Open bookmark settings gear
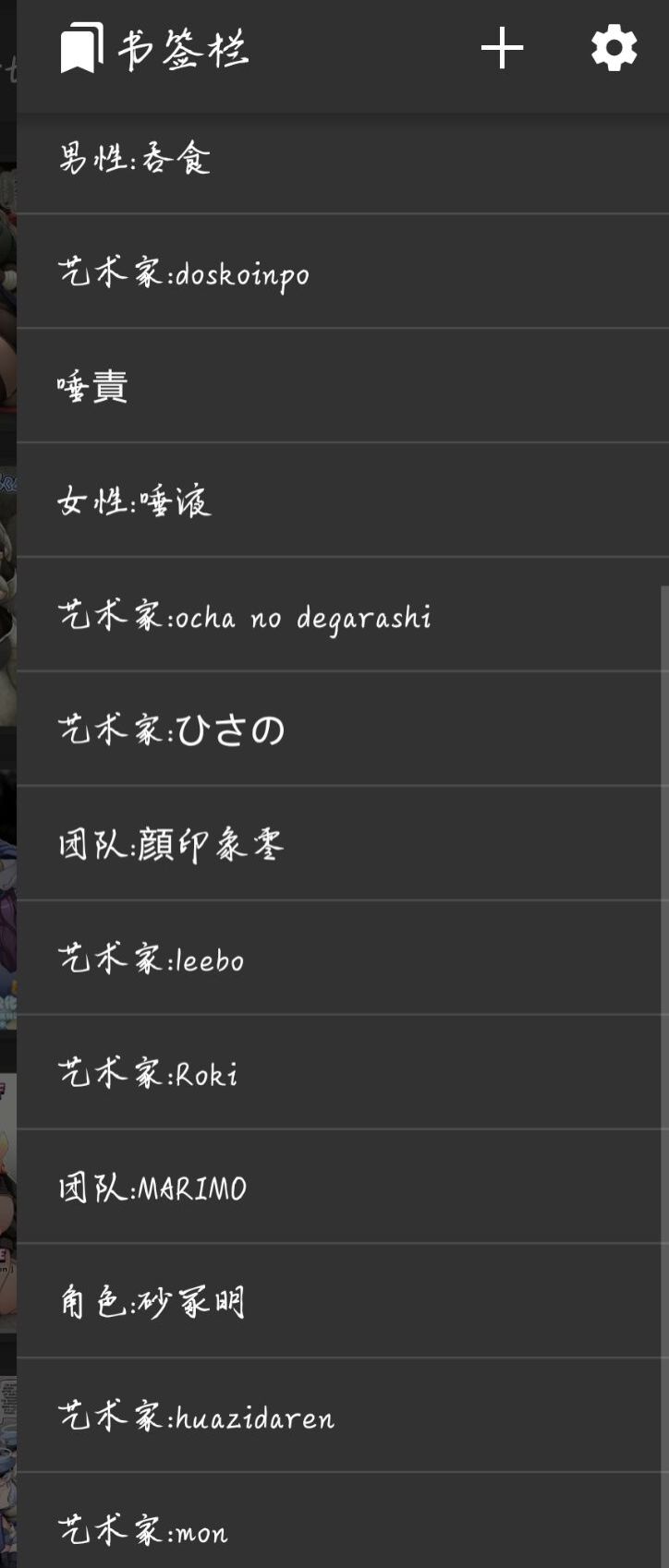The width and height of the screenshot is (669, 1568). click(x=614, y=48)
